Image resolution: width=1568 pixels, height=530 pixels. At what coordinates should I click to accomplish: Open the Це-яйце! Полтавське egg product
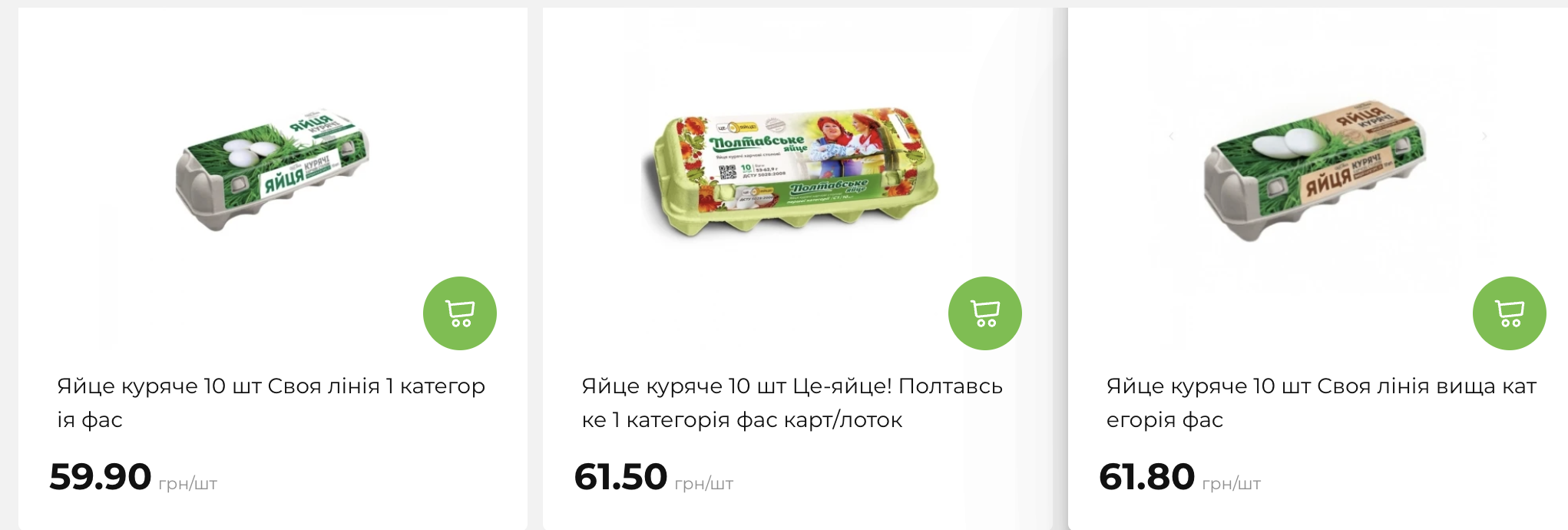[791, 402]
